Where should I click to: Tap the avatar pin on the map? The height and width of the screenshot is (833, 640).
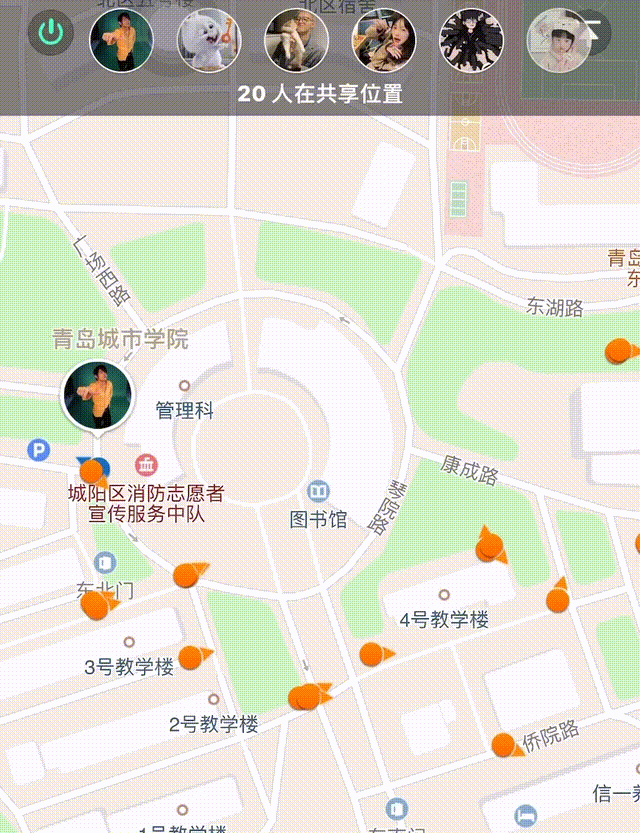click(97, 395)
